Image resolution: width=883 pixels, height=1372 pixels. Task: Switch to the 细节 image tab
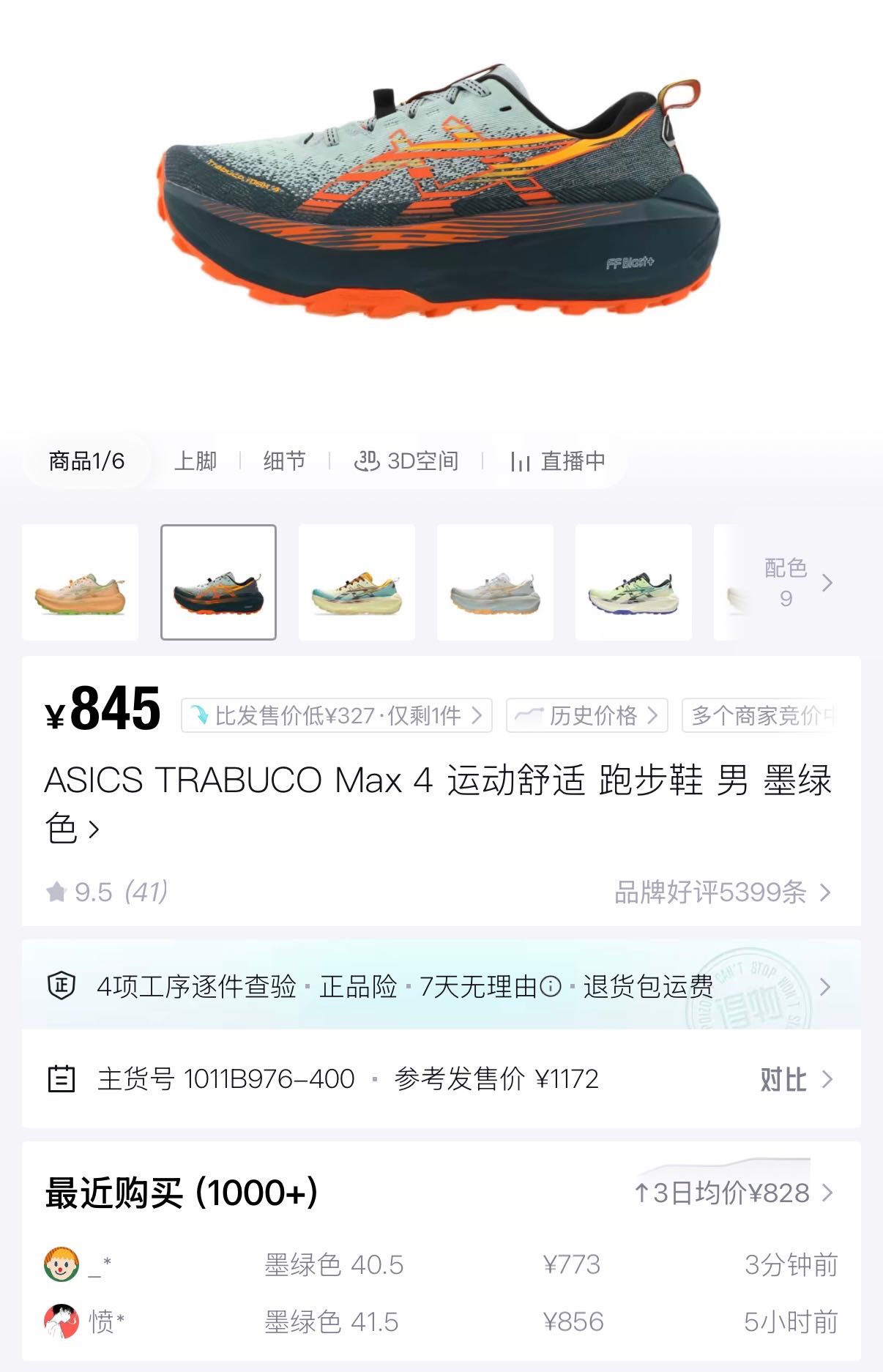coord(285,461)
